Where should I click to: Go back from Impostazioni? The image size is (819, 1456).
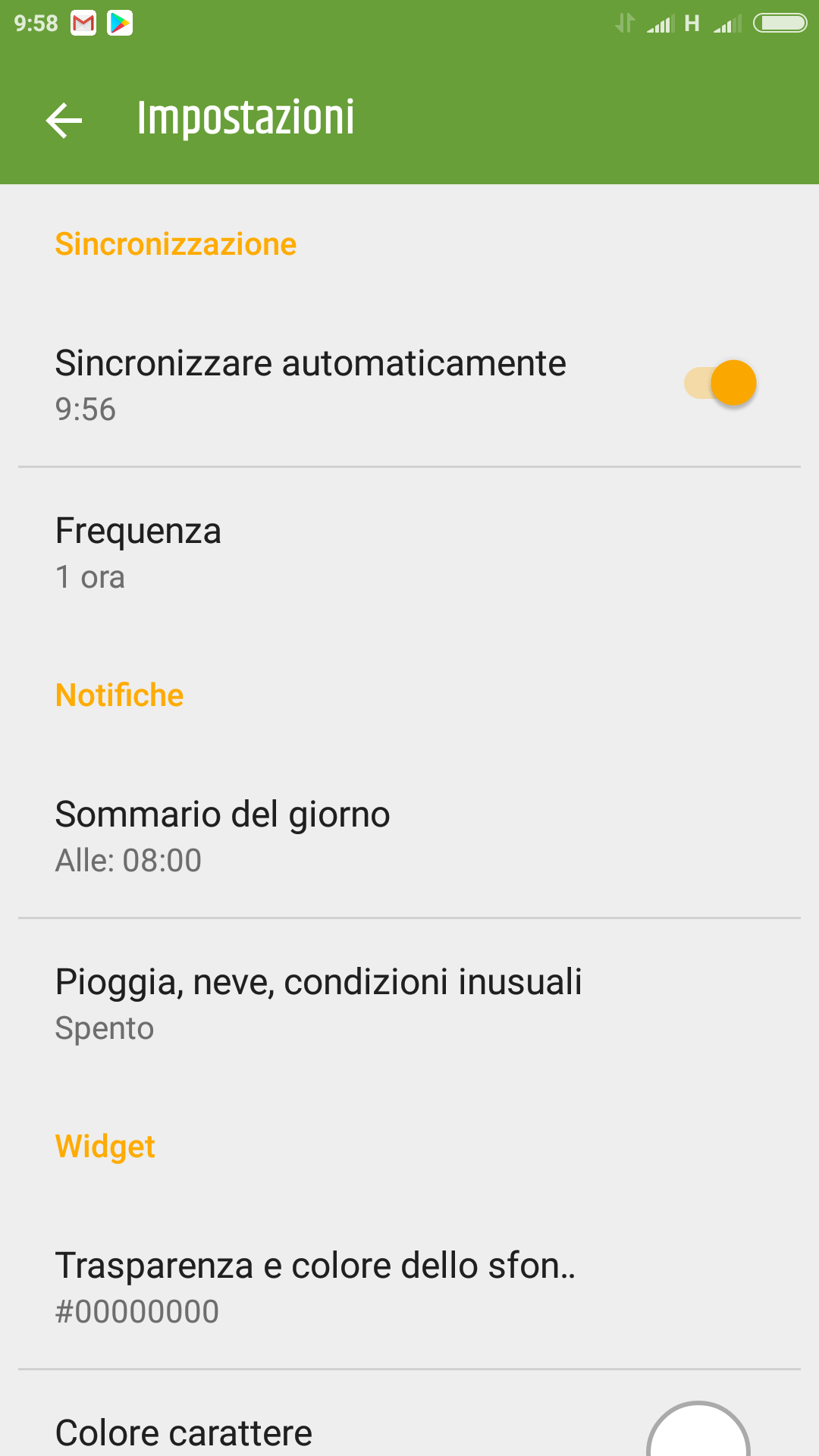pyautogui.click(x=64, y=120)
